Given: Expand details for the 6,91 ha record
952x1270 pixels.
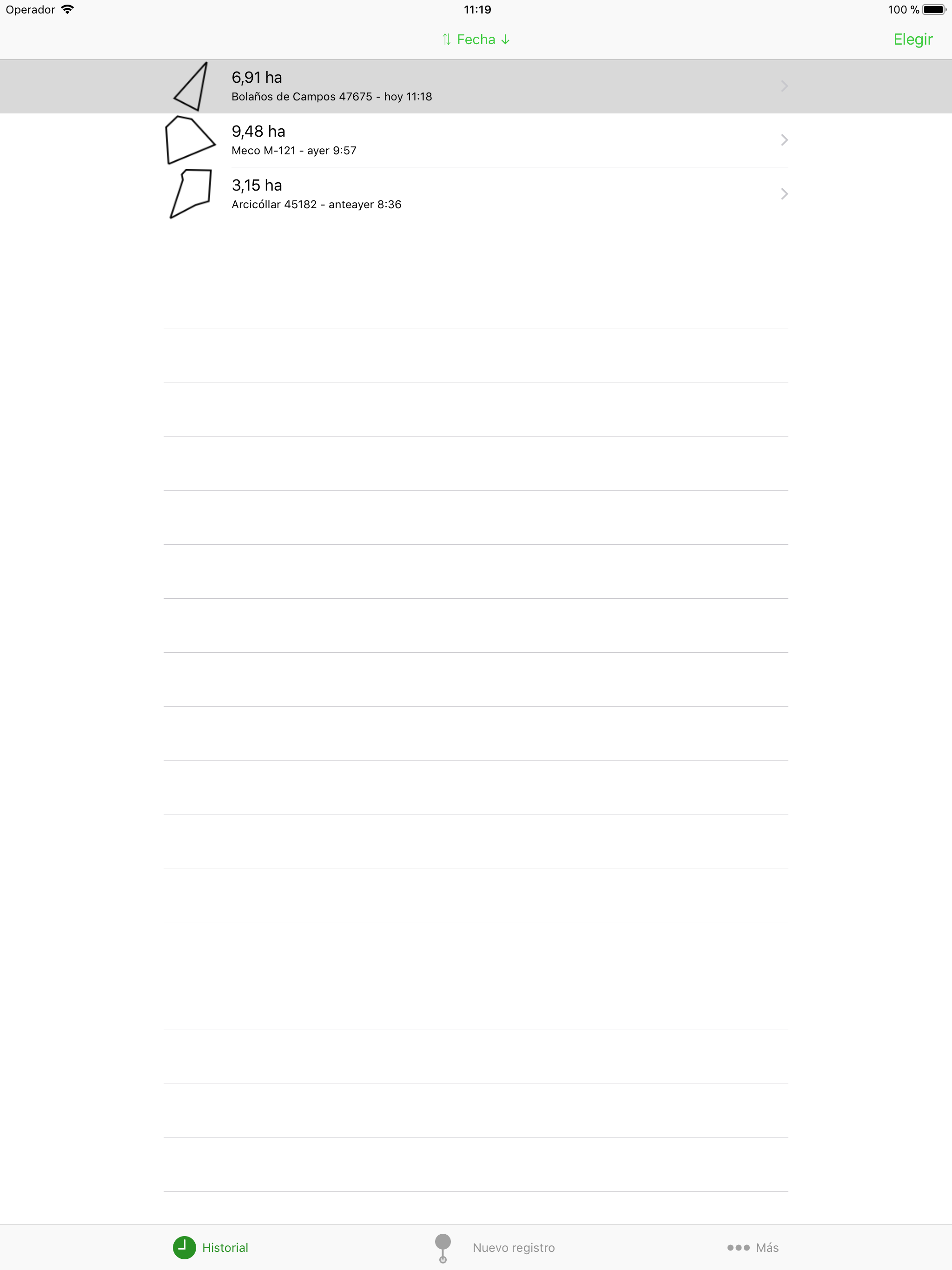Looking at the screenshot, I should [x=784, y=86].
